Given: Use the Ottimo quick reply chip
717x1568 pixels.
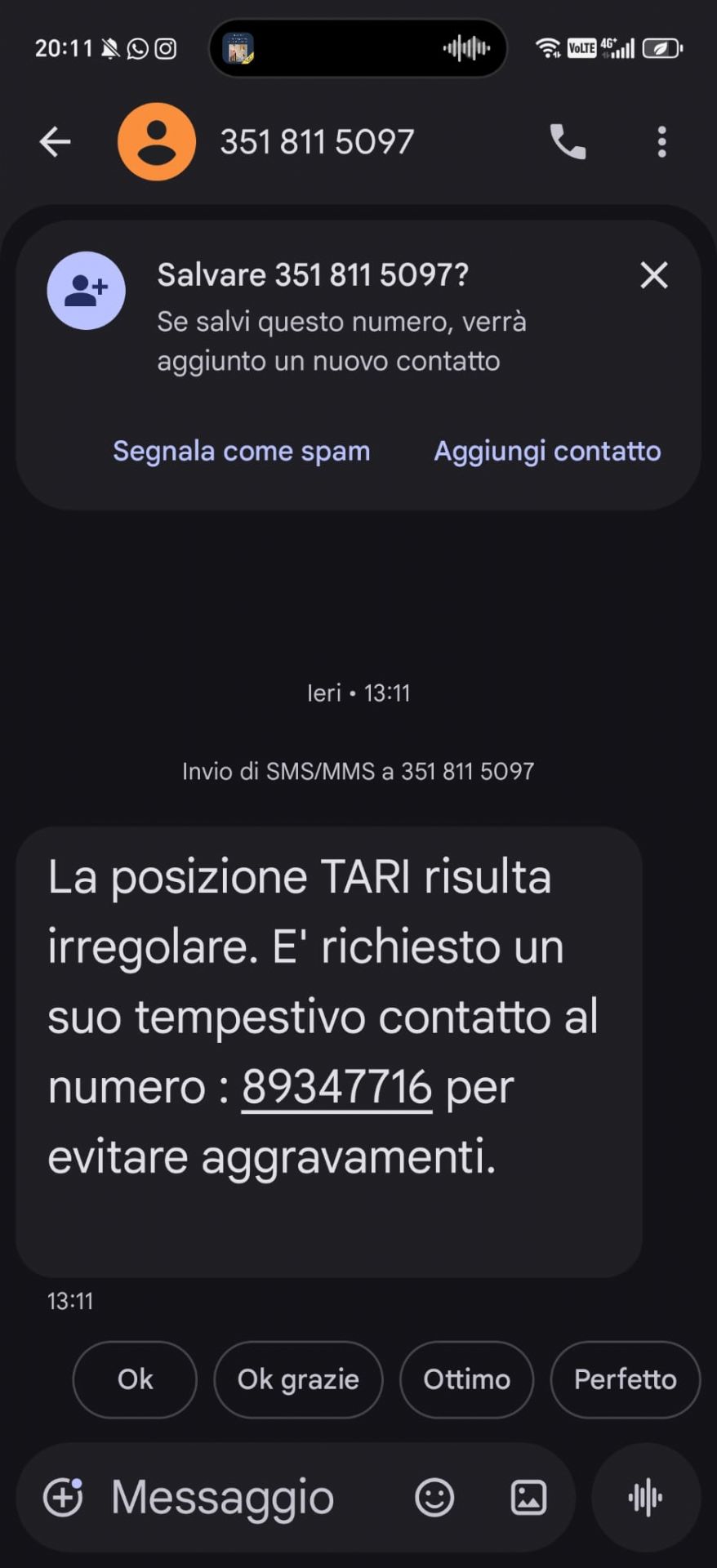Looking at the screenshot, I should tap(466, 1379).
